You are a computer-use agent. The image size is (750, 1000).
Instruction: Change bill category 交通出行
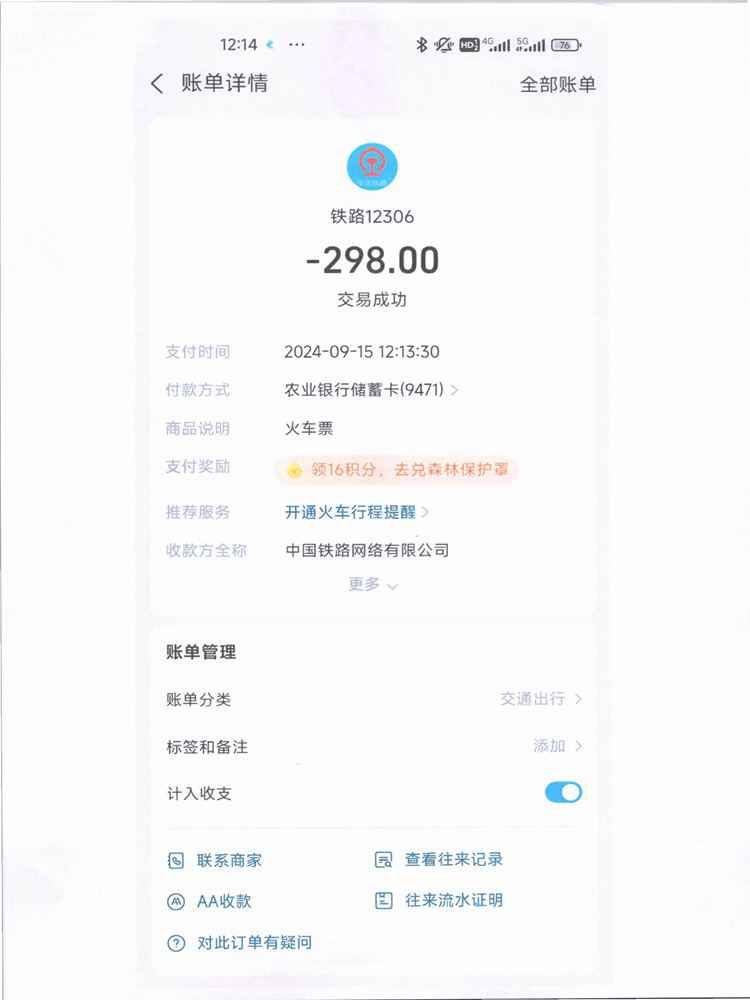point(541,699)
